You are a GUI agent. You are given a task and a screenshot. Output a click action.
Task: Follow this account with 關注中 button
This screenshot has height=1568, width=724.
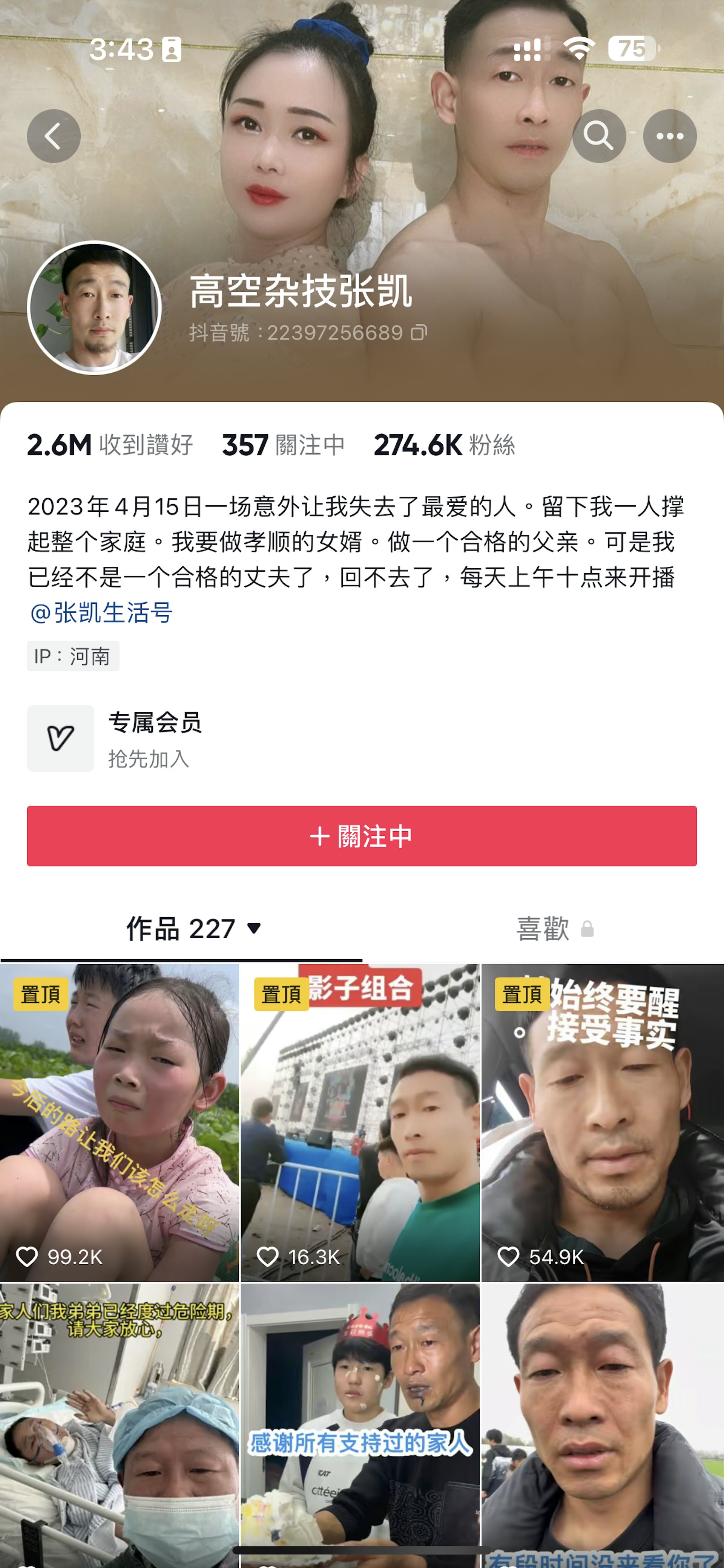[x=362, y=836]
